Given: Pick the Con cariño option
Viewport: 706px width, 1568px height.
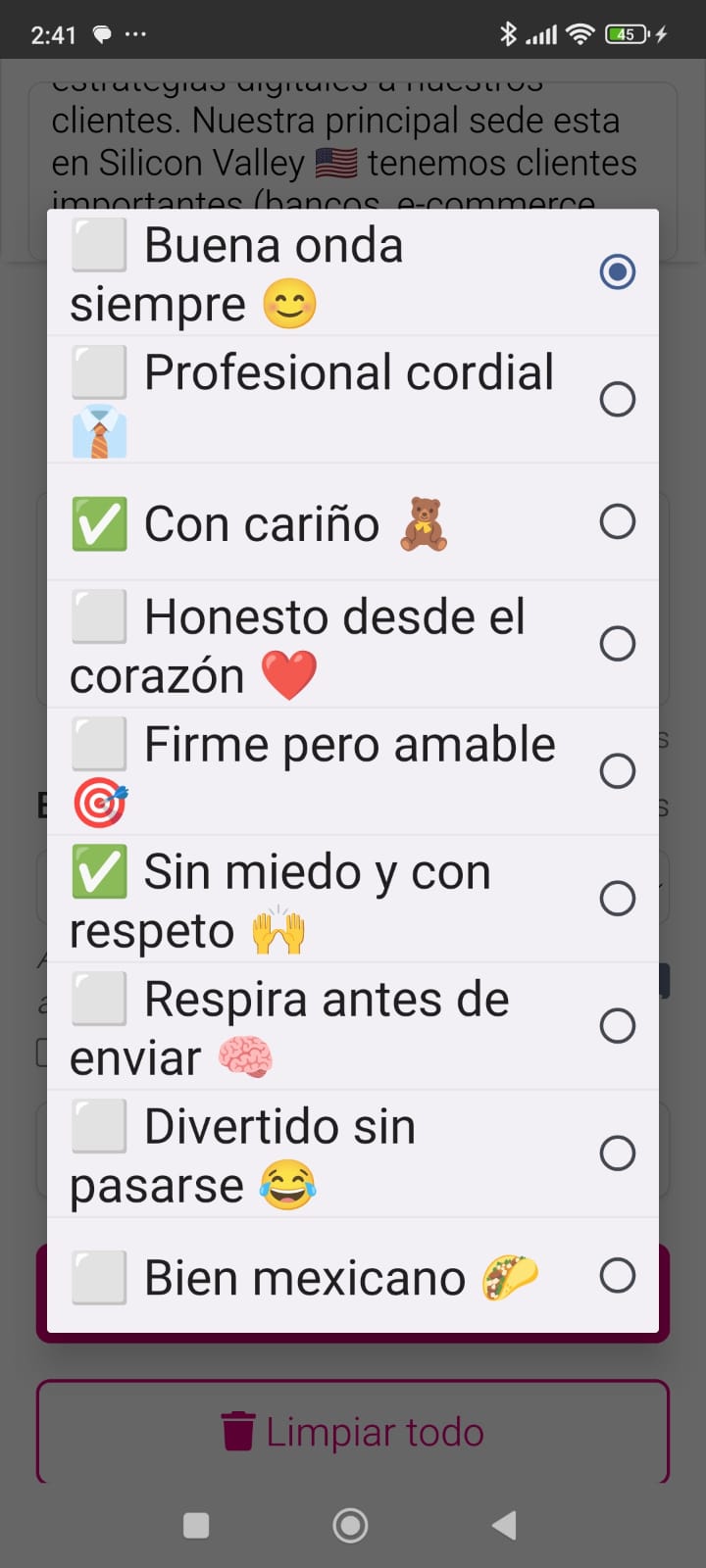Looking at the screenshot, I should tap(353, 522).
